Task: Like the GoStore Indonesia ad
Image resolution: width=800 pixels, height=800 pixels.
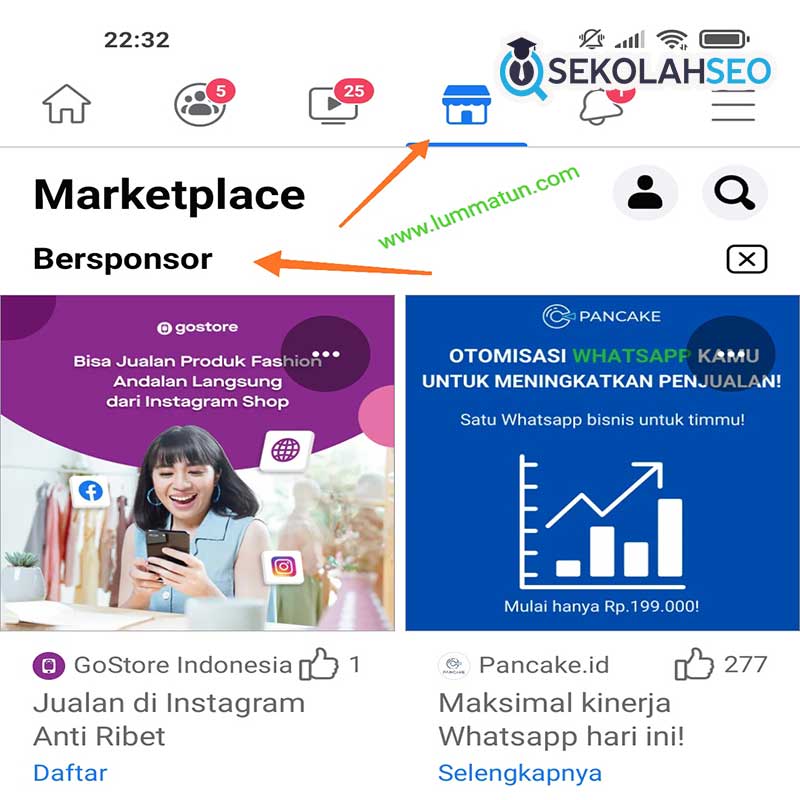Action: pyautogui.click(x=320, y=665)
